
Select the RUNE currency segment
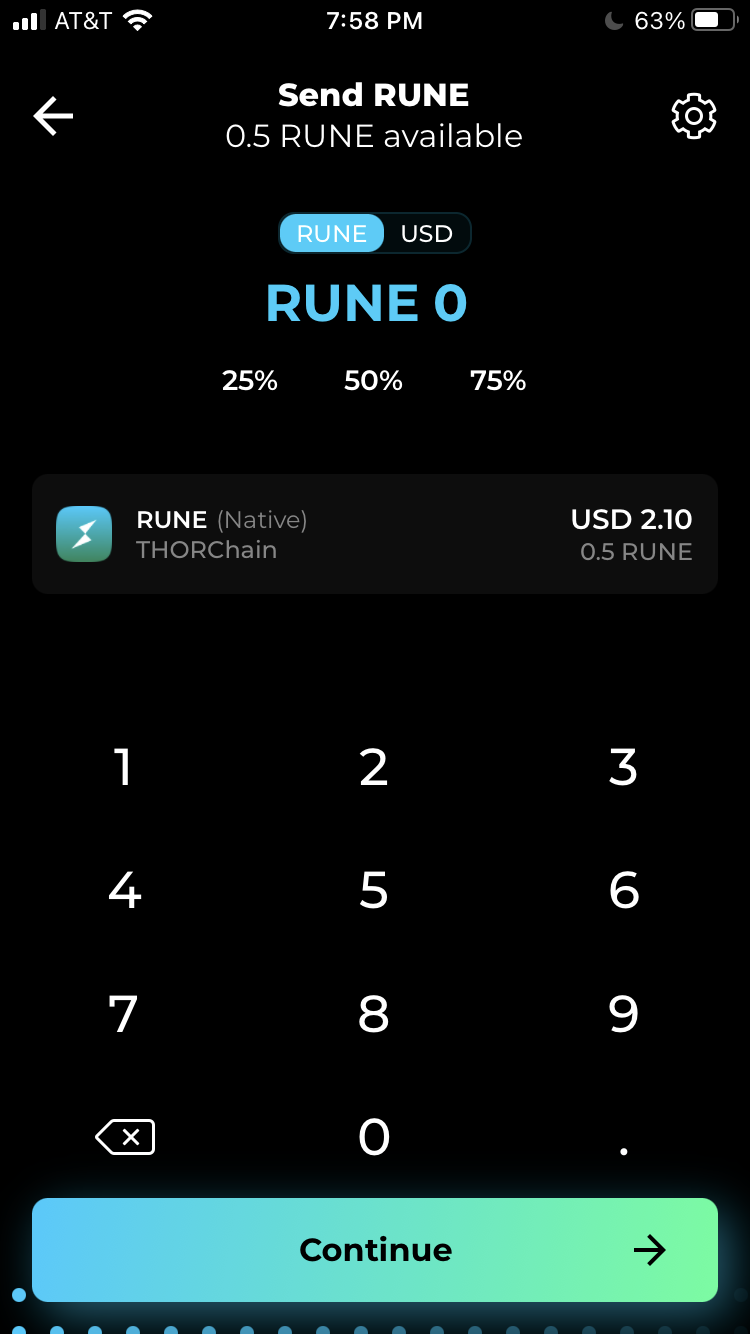coord(332,233)
